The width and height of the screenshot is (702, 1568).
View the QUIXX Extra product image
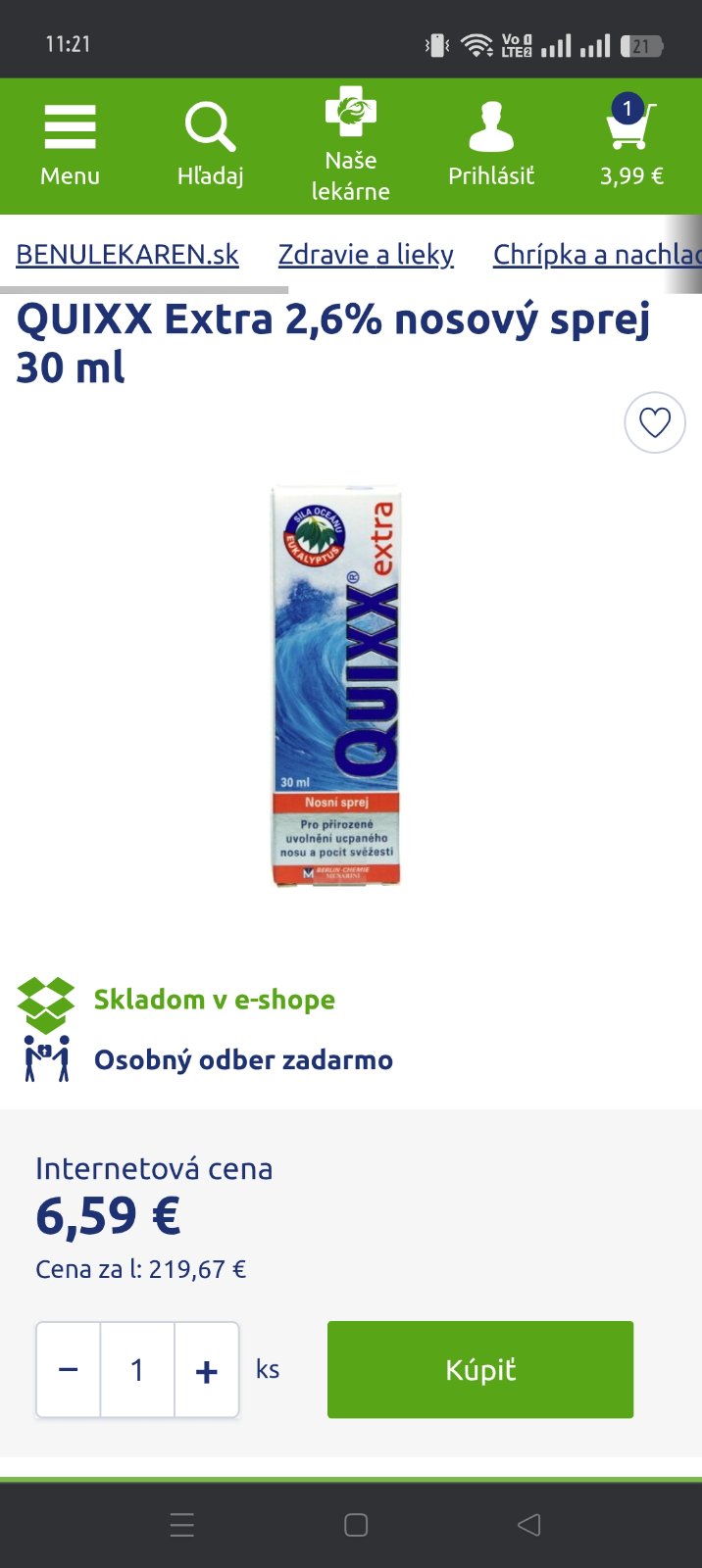[x=336, y=686]
